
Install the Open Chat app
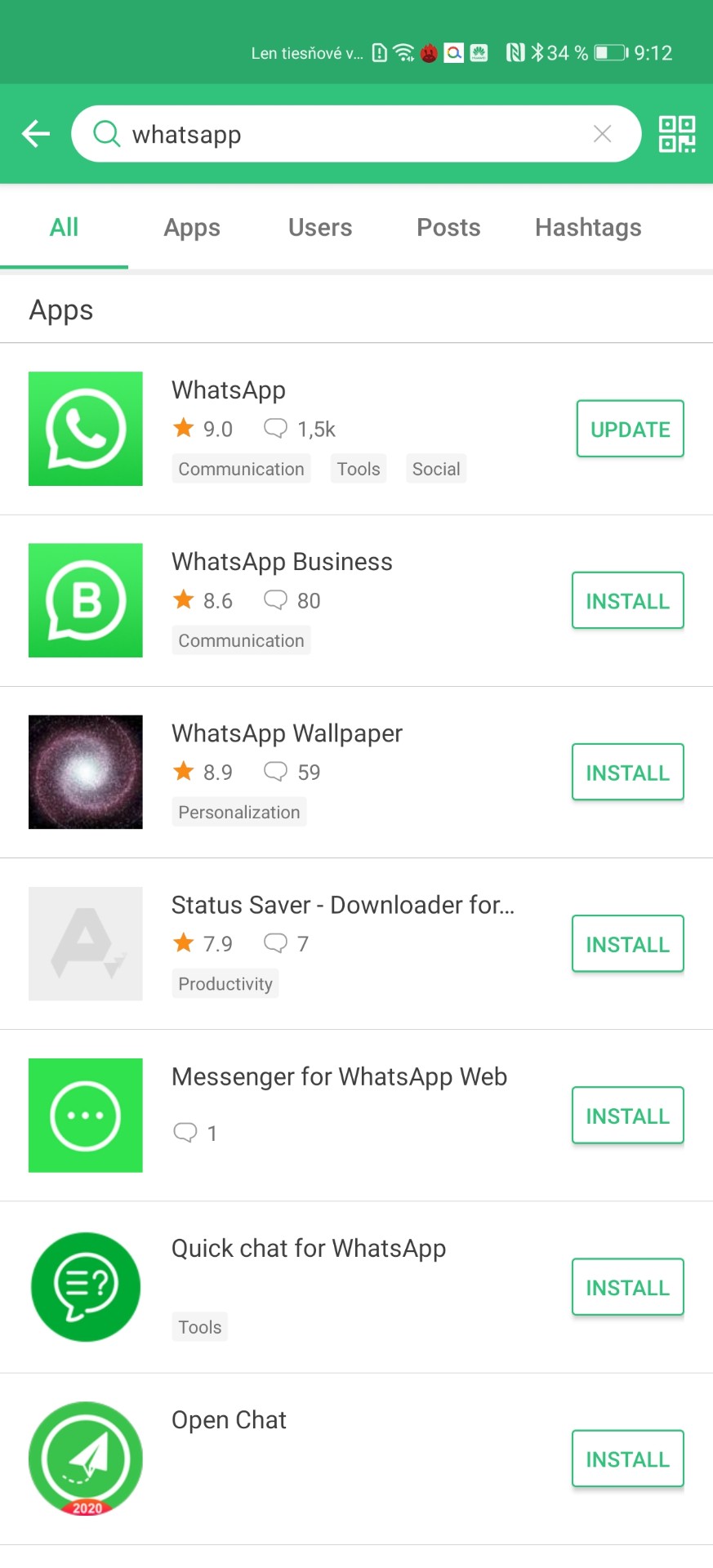coord(627,1458)
